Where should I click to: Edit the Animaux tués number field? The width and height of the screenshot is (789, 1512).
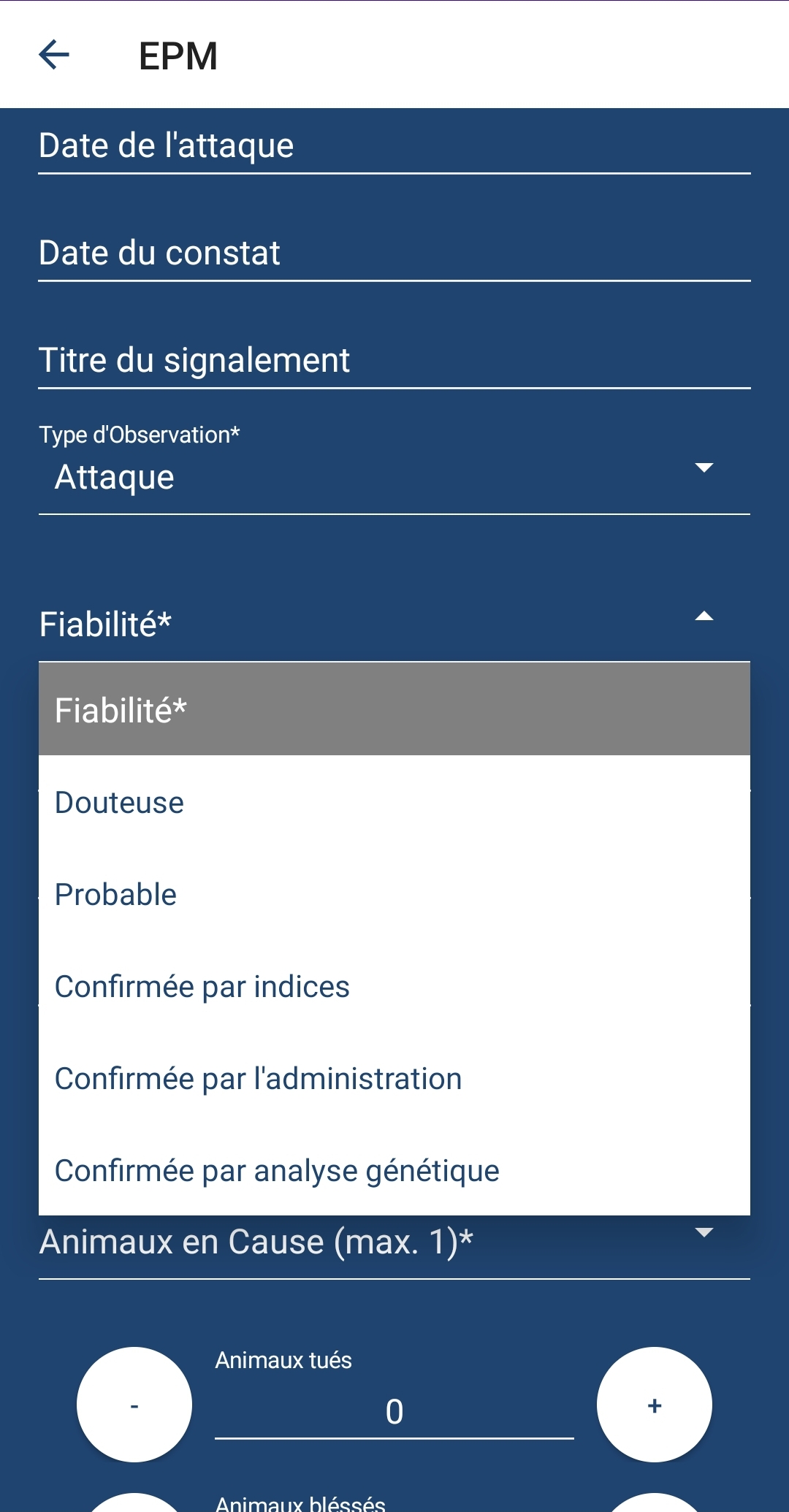[x=394, y=1412]
